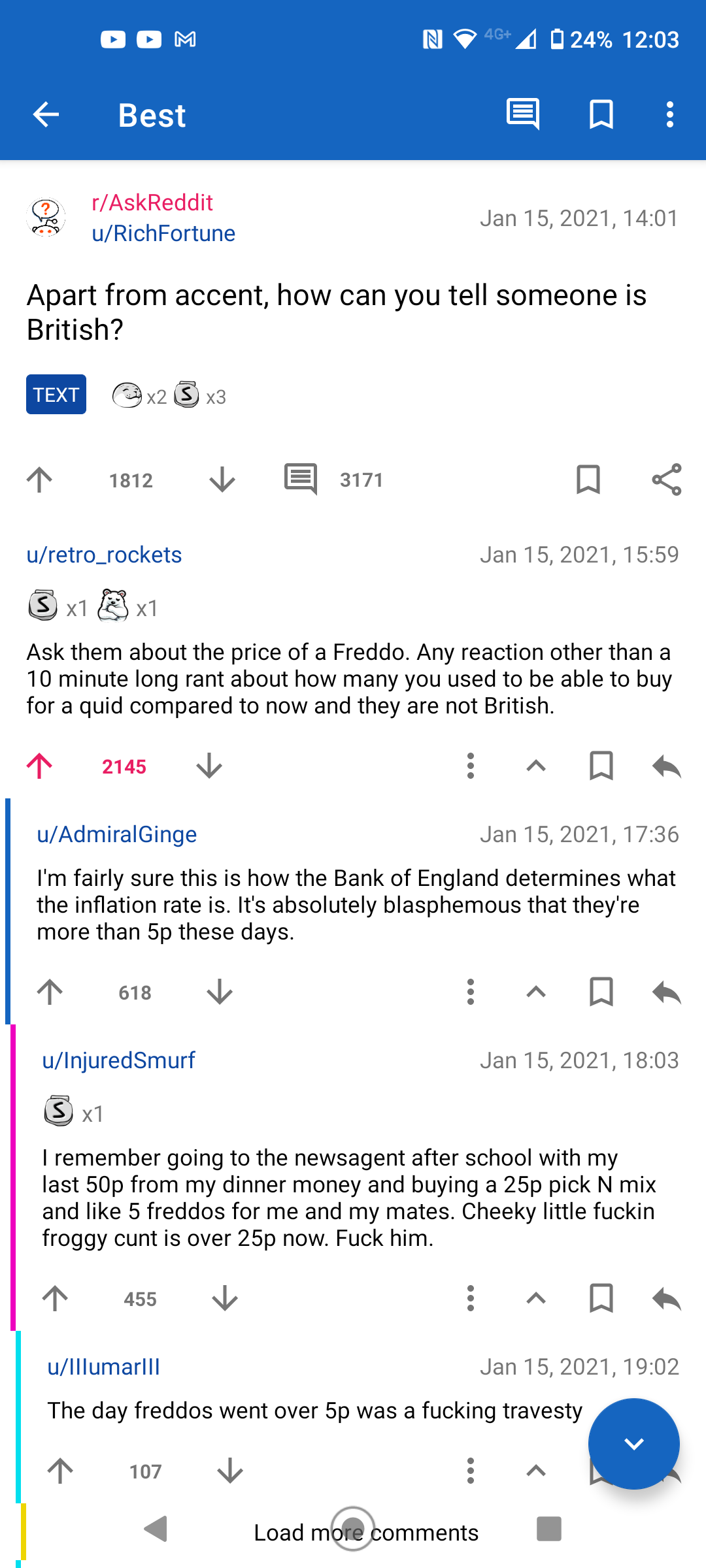Downvote the main post
This screenshot has width=706, height=1568.
(222, 480)
